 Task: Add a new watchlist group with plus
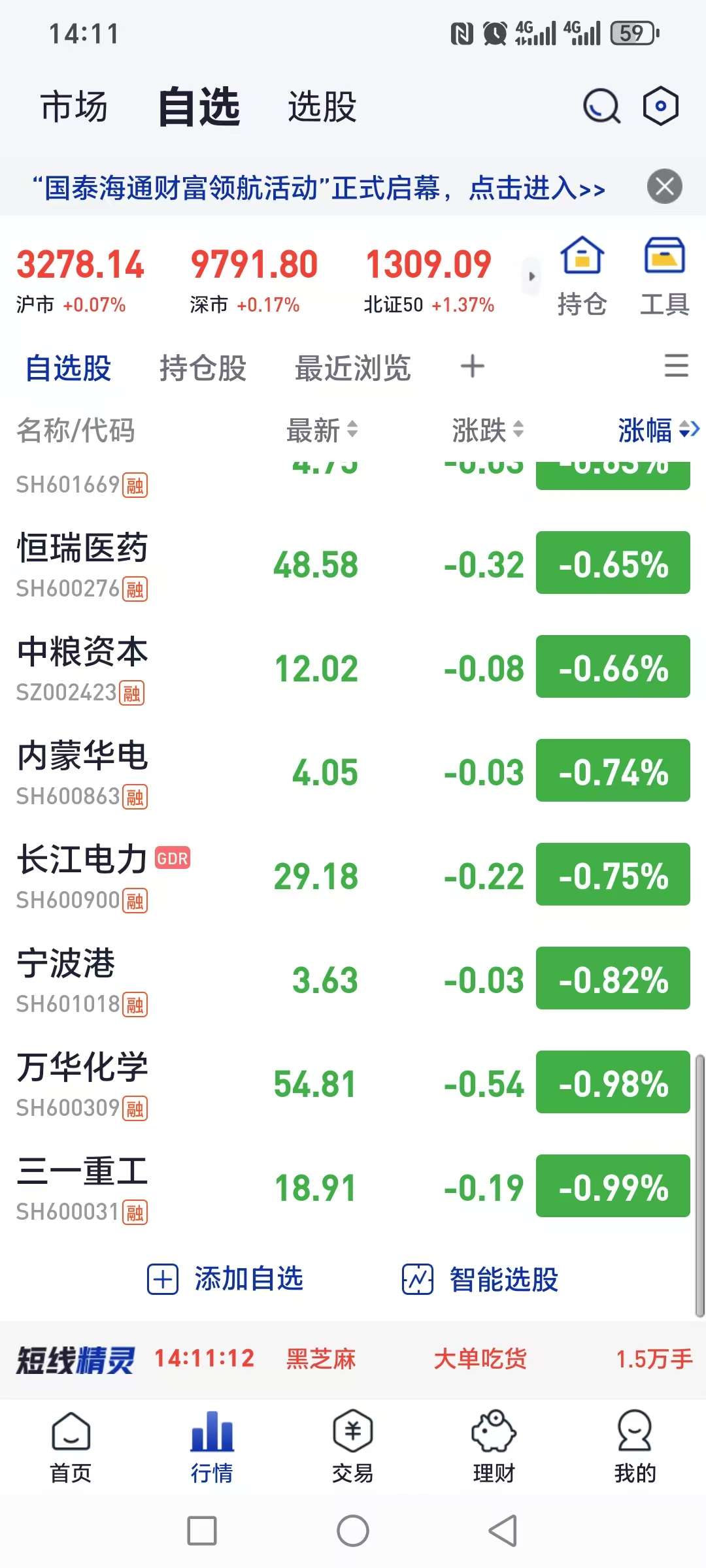tap(473, 366)
